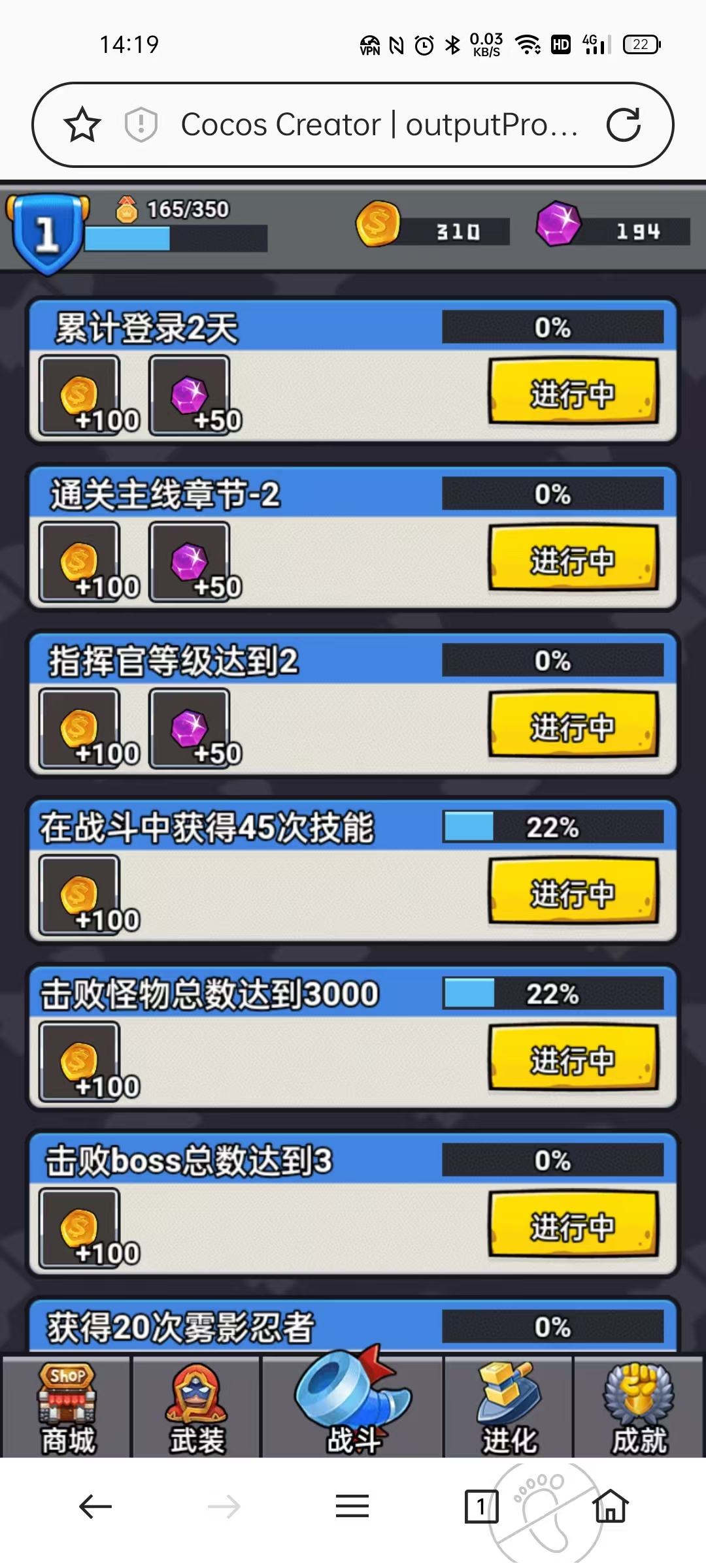Reload the page in the browser
706x1568 pixels.
click(x=623, y=125)
